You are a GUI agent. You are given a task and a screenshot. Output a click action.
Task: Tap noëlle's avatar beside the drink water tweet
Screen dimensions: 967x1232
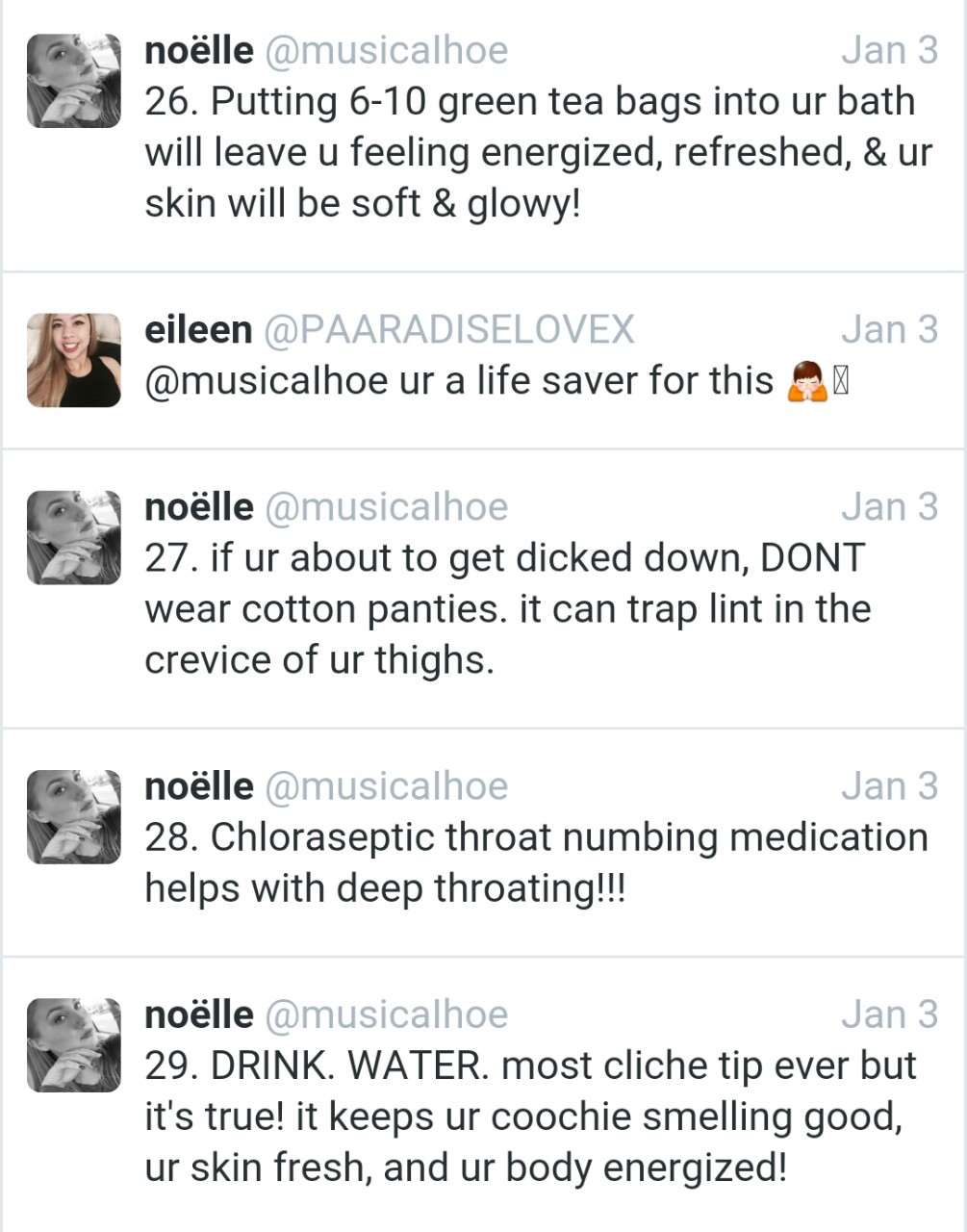pyautogui.click(x=73, y=1044)
